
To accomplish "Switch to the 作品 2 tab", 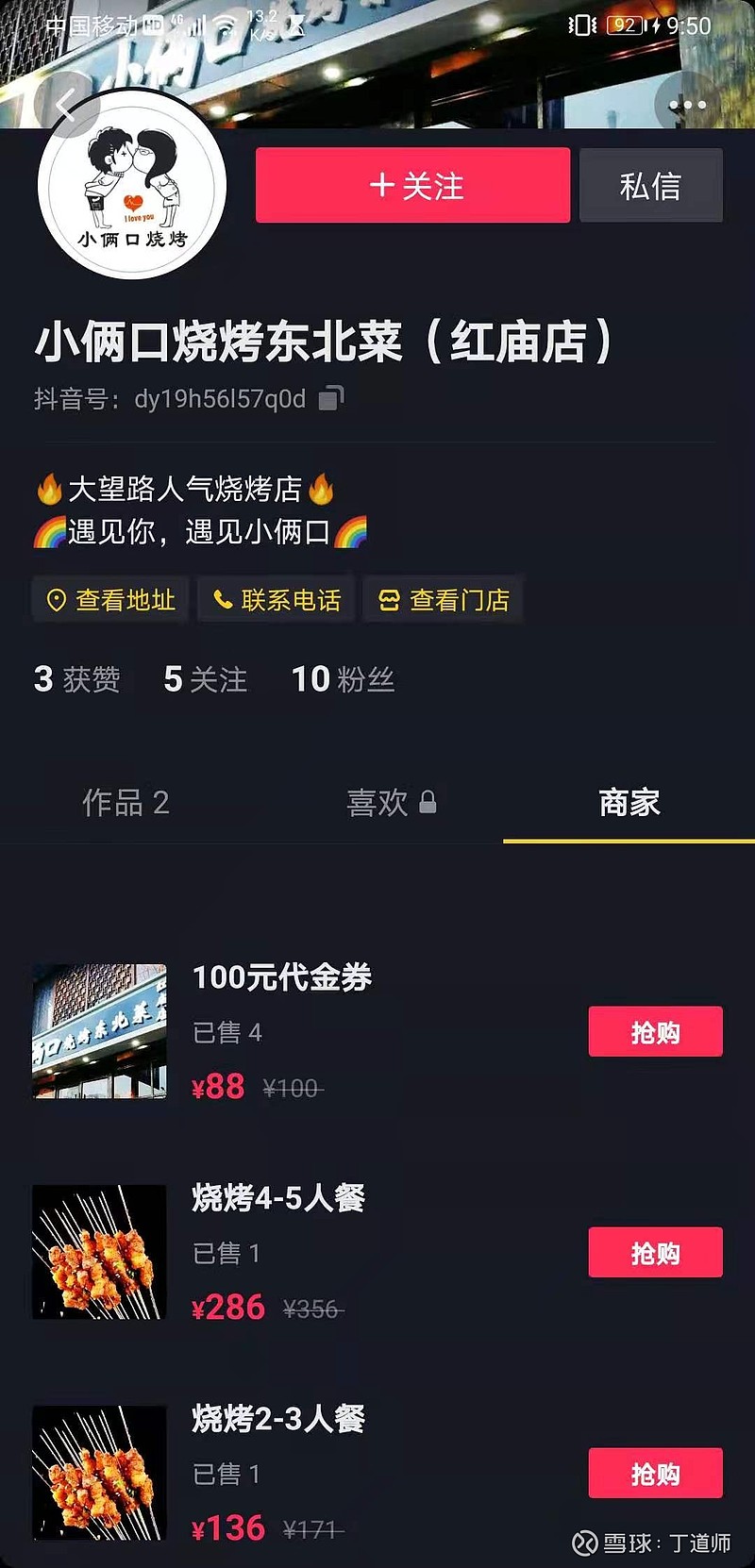I will click(126, 803).
